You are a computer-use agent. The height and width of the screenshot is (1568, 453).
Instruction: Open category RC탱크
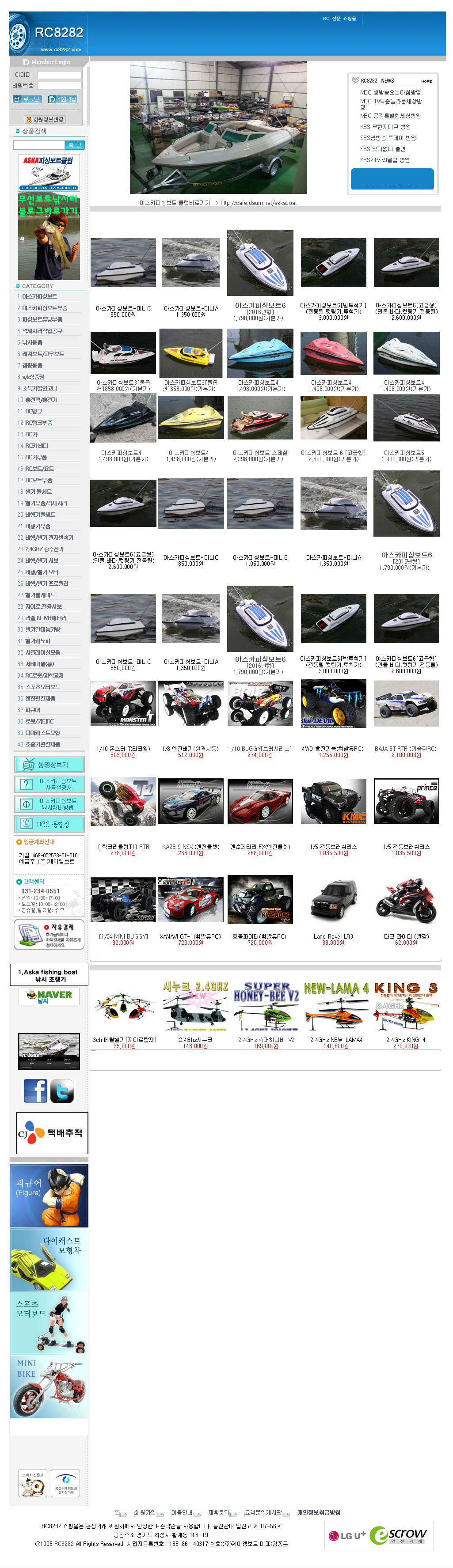point(34,412)
